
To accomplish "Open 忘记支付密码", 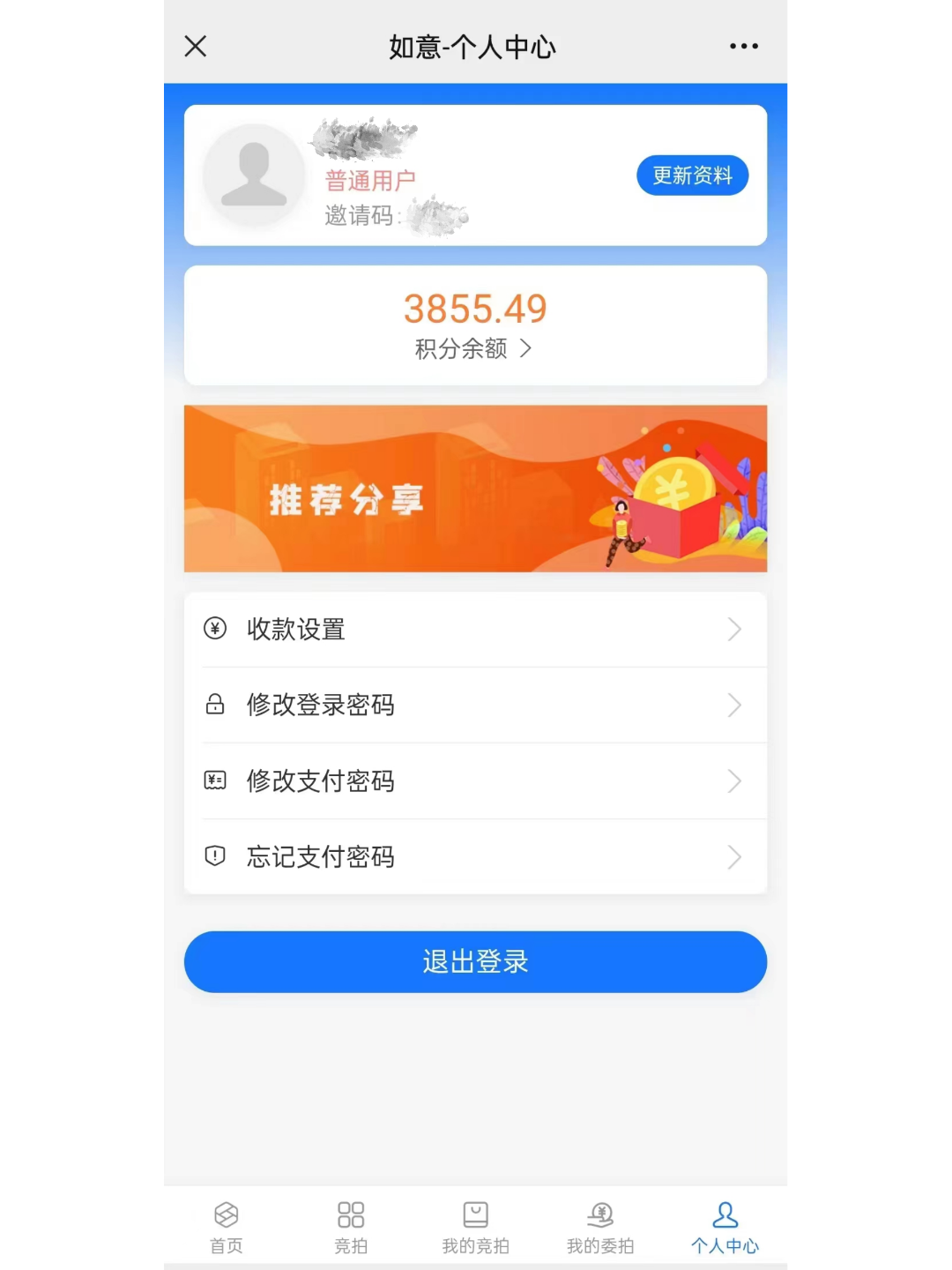I will (x=475, y=857).
